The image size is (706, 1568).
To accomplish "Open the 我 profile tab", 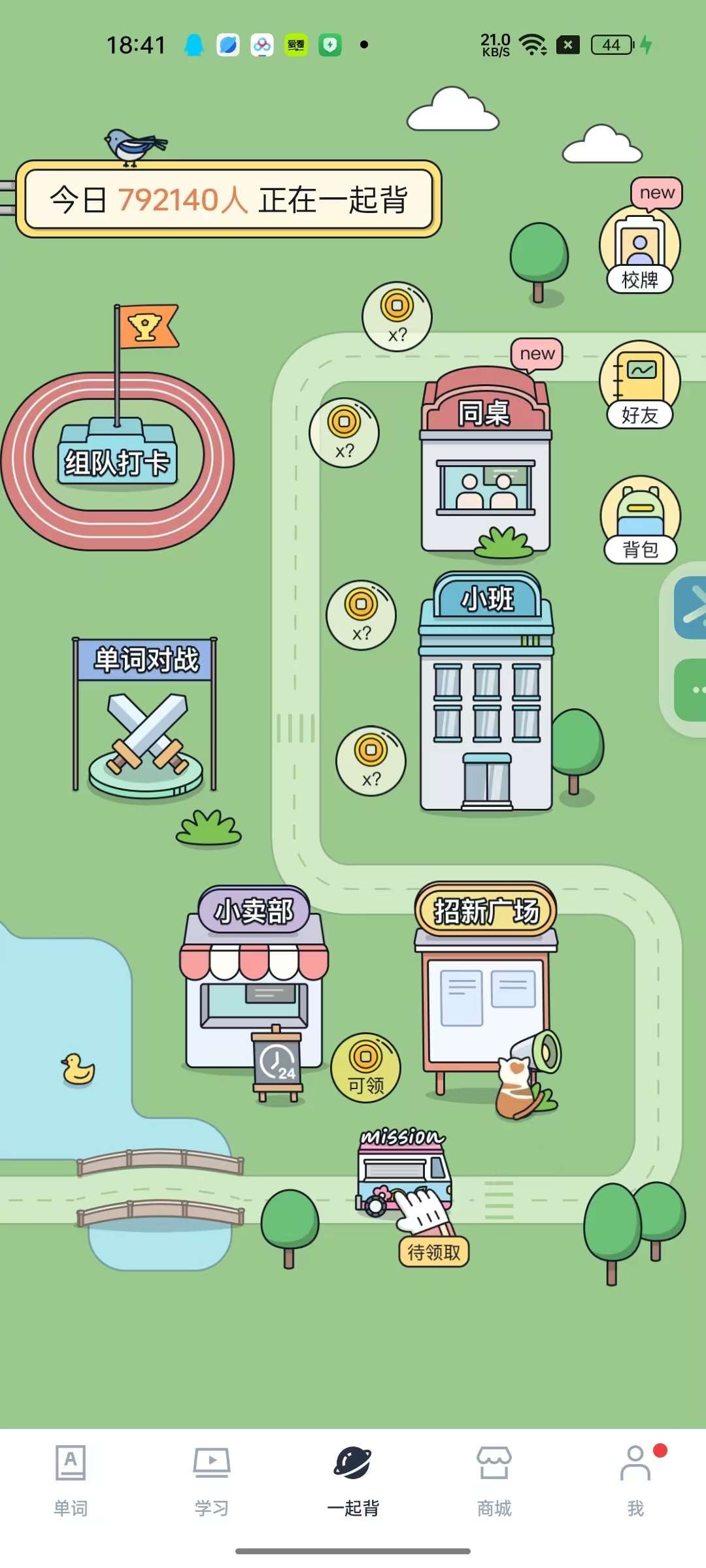I will pyautogui.click(x=635, y=1480).
